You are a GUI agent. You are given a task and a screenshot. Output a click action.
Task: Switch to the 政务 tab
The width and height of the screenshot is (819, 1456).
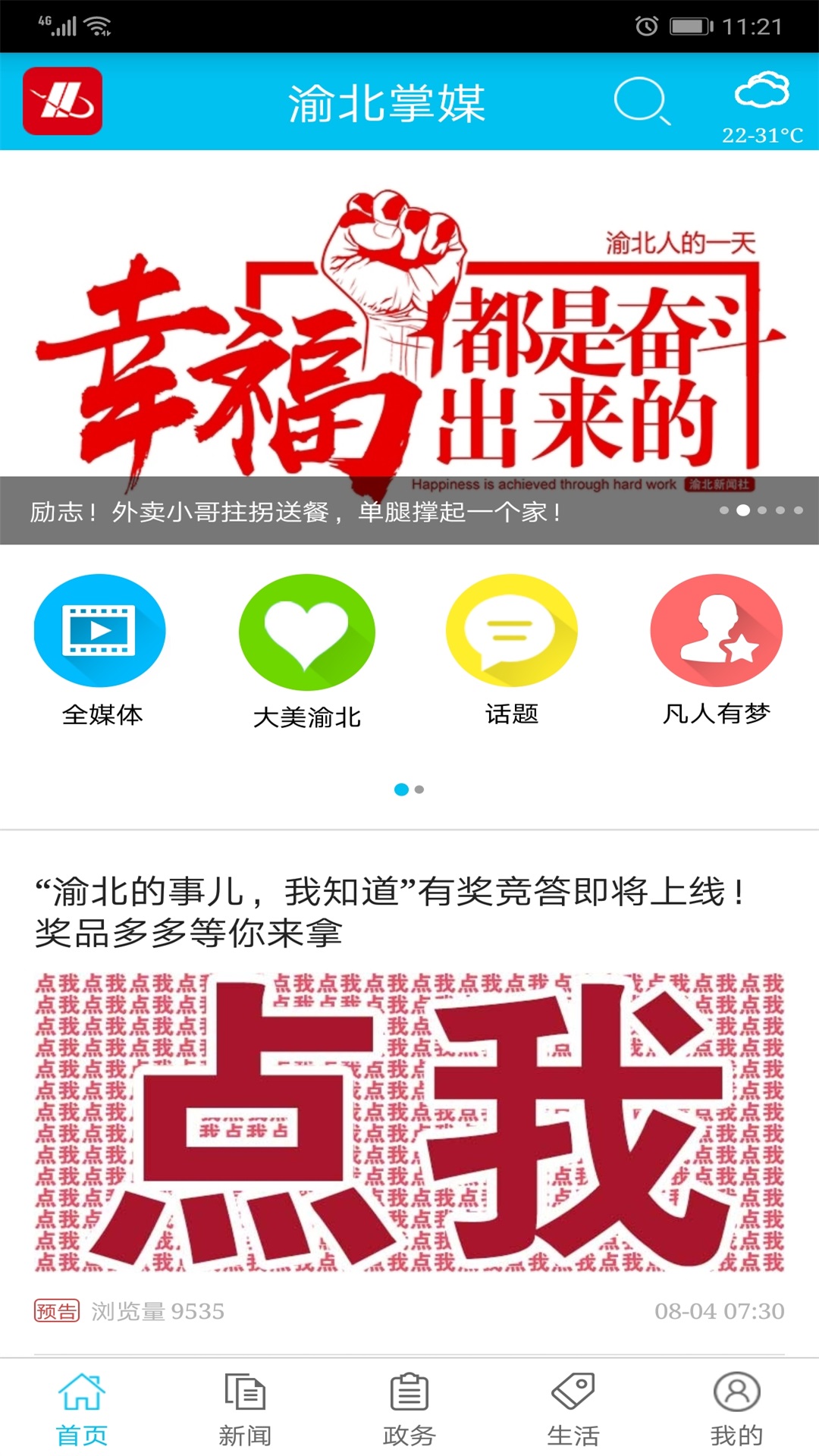click(x=409, y=1409)
